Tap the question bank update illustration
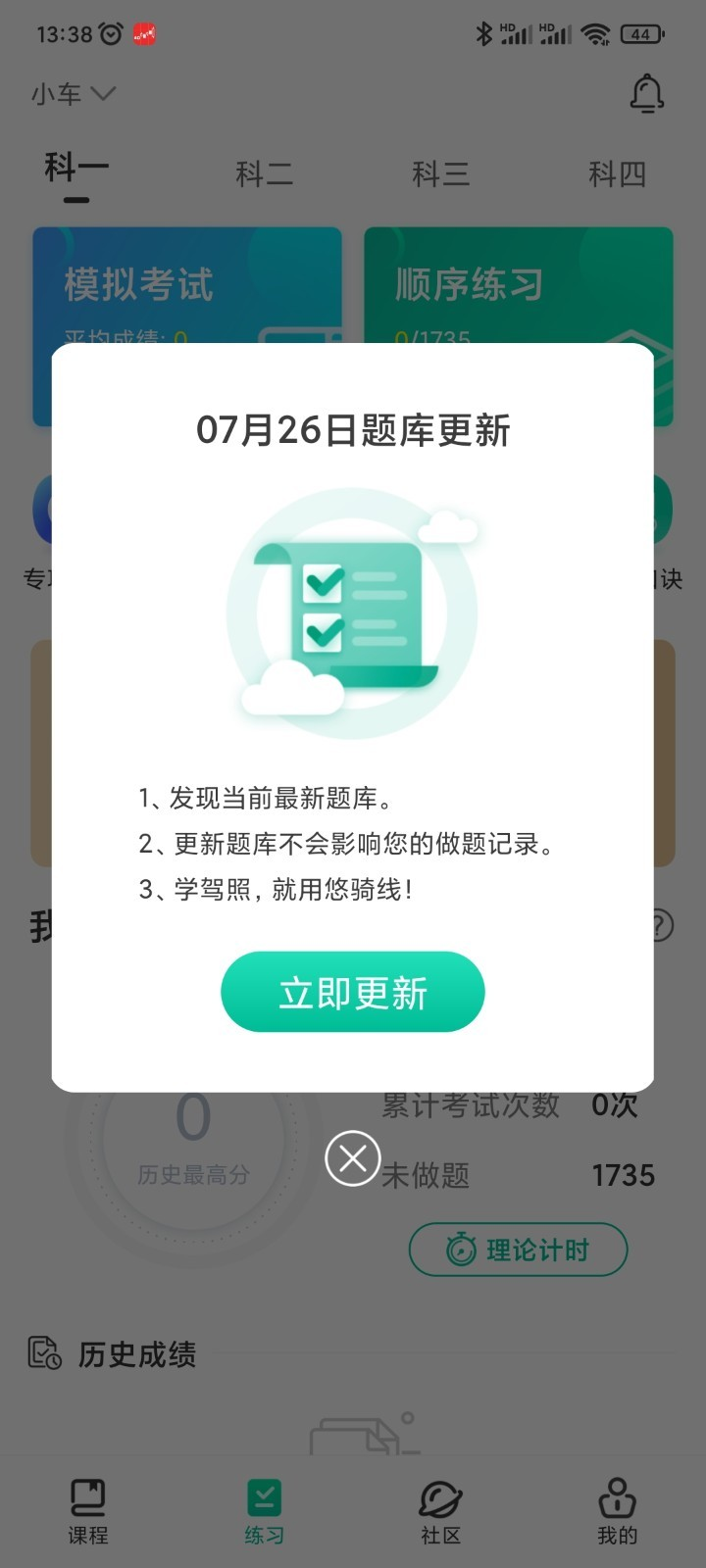This screenshot has height=1568, width=706. click(x=353, y=614)
